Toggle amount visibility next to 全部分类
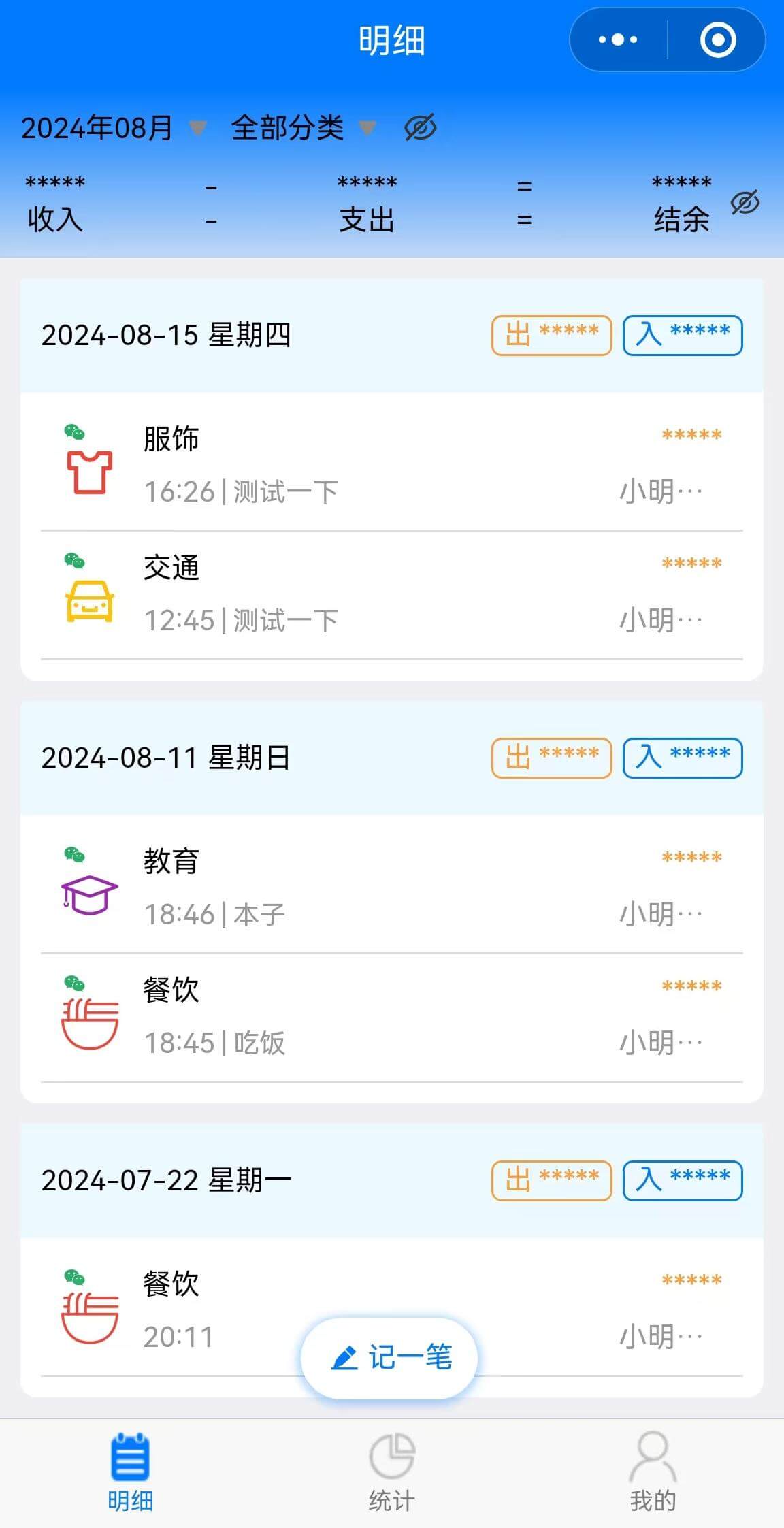The height and width of the screenshot is (1528, 784). point(420,128)
